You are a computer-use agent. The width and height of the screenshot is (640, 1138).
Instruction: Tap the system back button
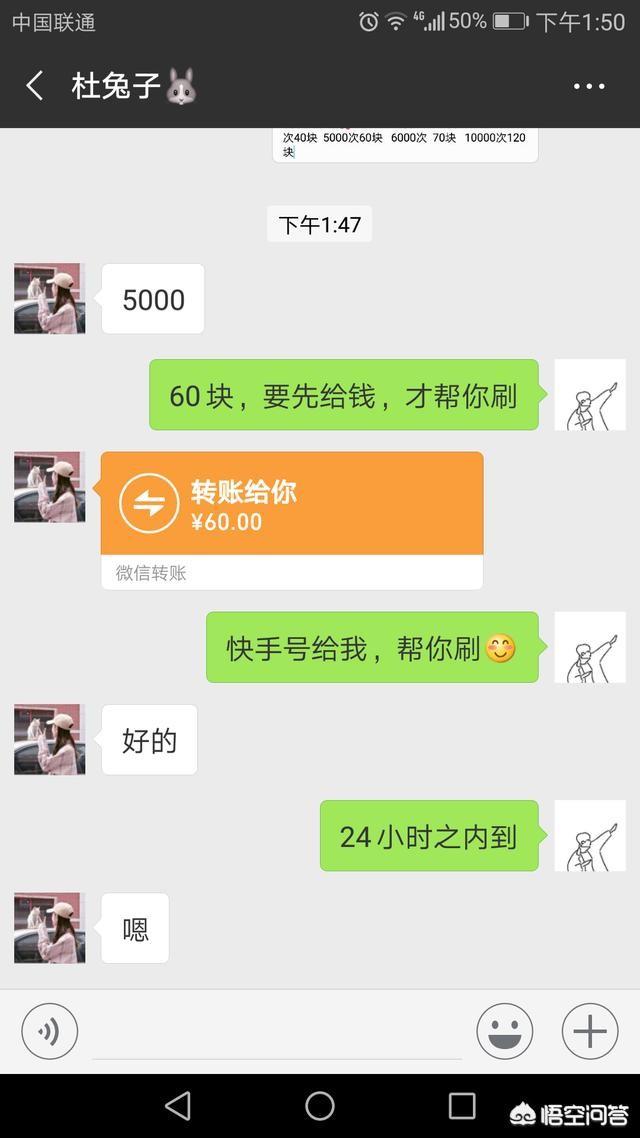[x=178, y=1105]
